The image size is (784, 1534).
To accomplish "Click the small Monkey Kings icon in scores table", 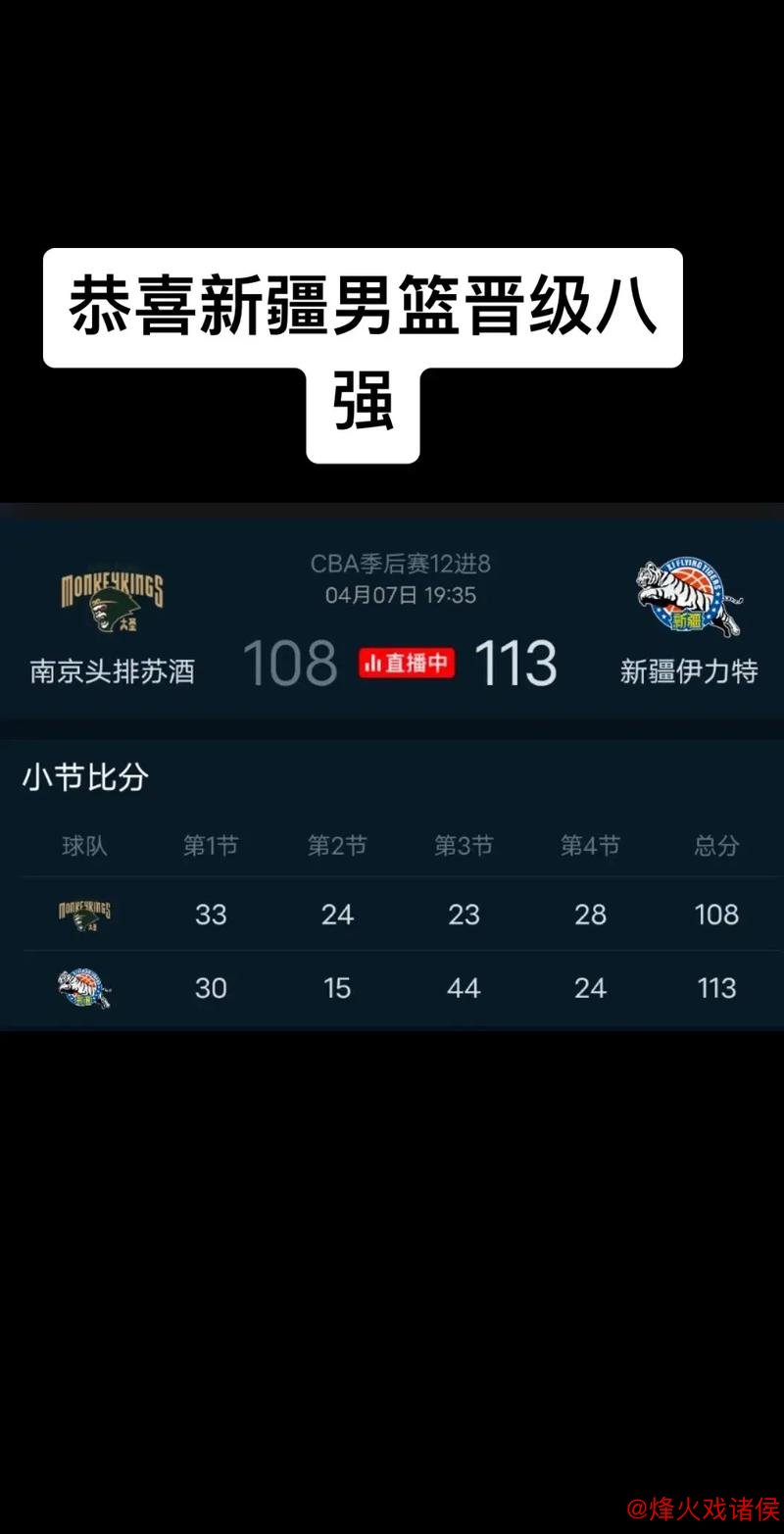I will 82,914.
